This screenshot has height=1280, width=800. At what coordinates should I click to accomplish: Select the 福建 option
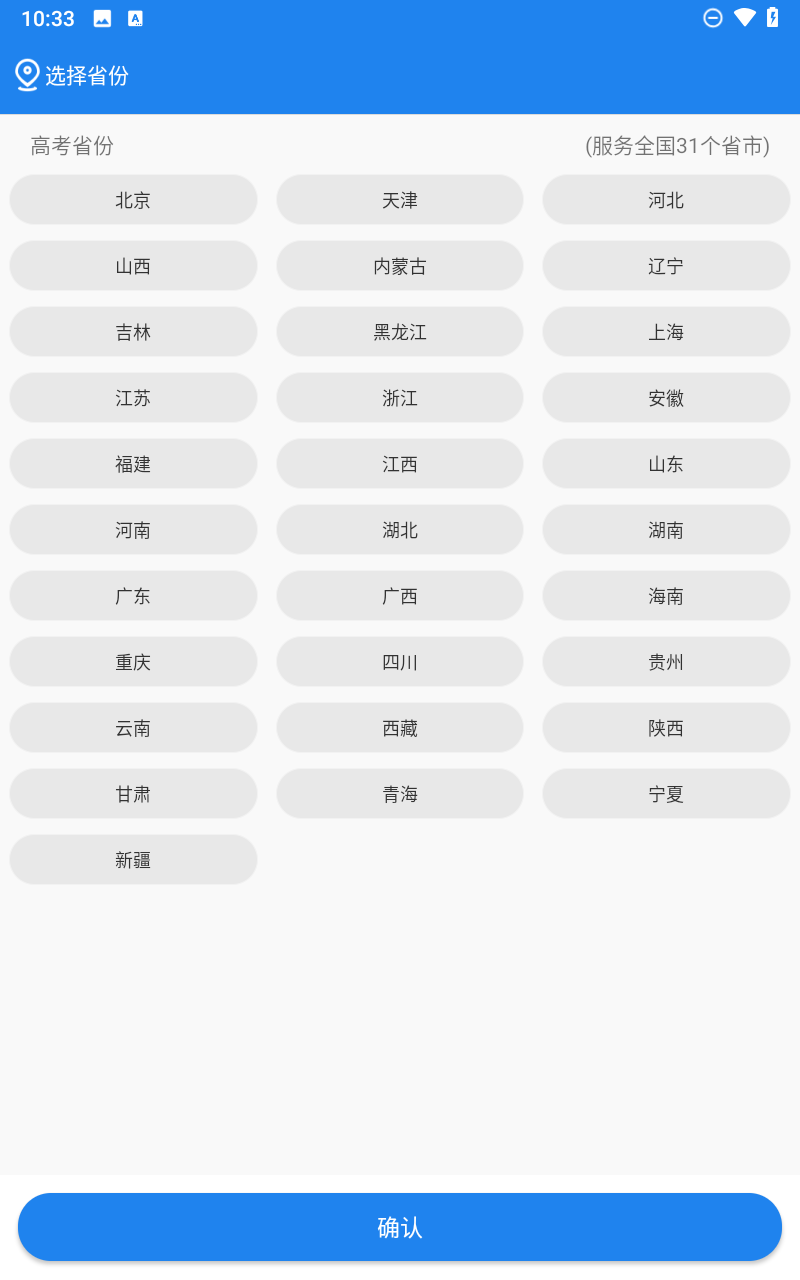pyautogui.click(x=133, y=464)
